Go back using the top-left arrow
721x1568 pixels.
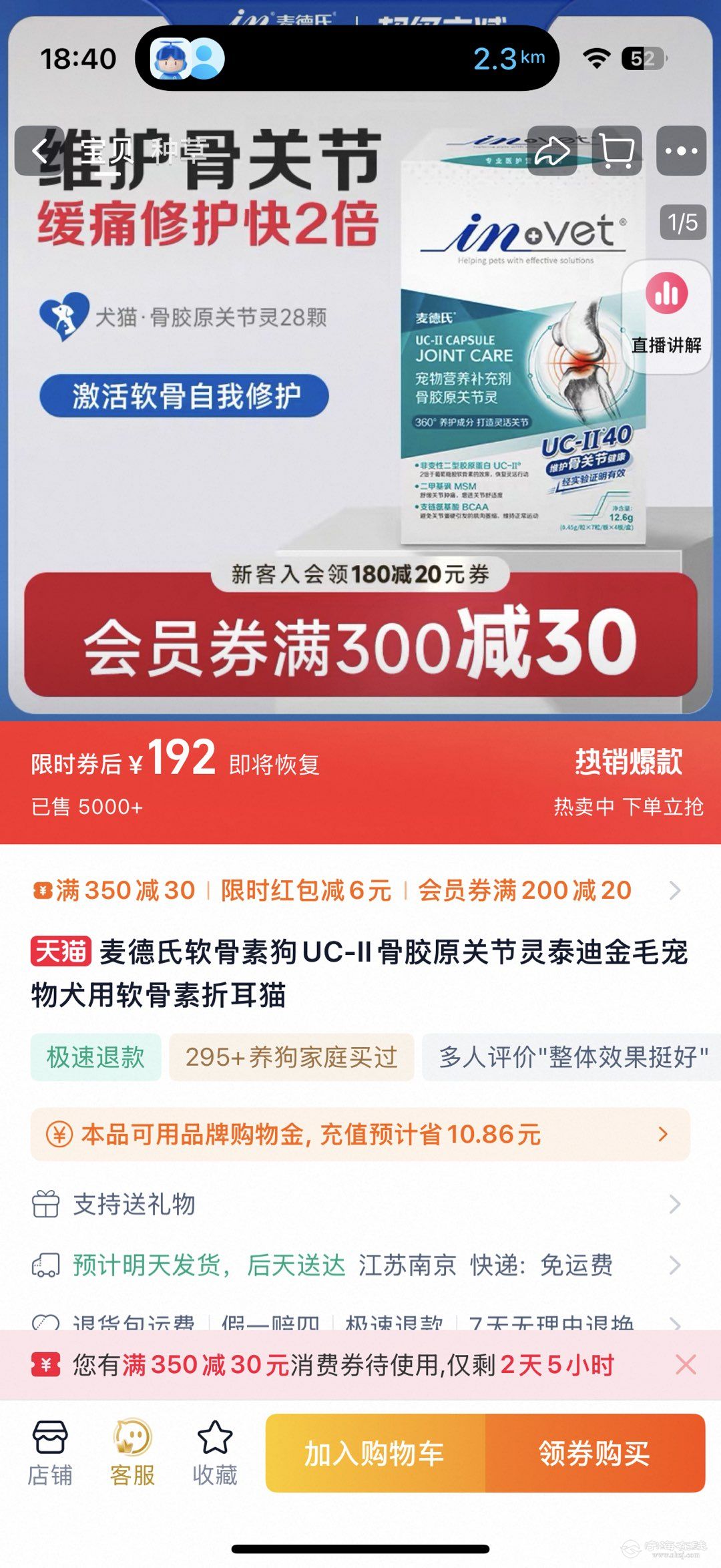[40, 152]
